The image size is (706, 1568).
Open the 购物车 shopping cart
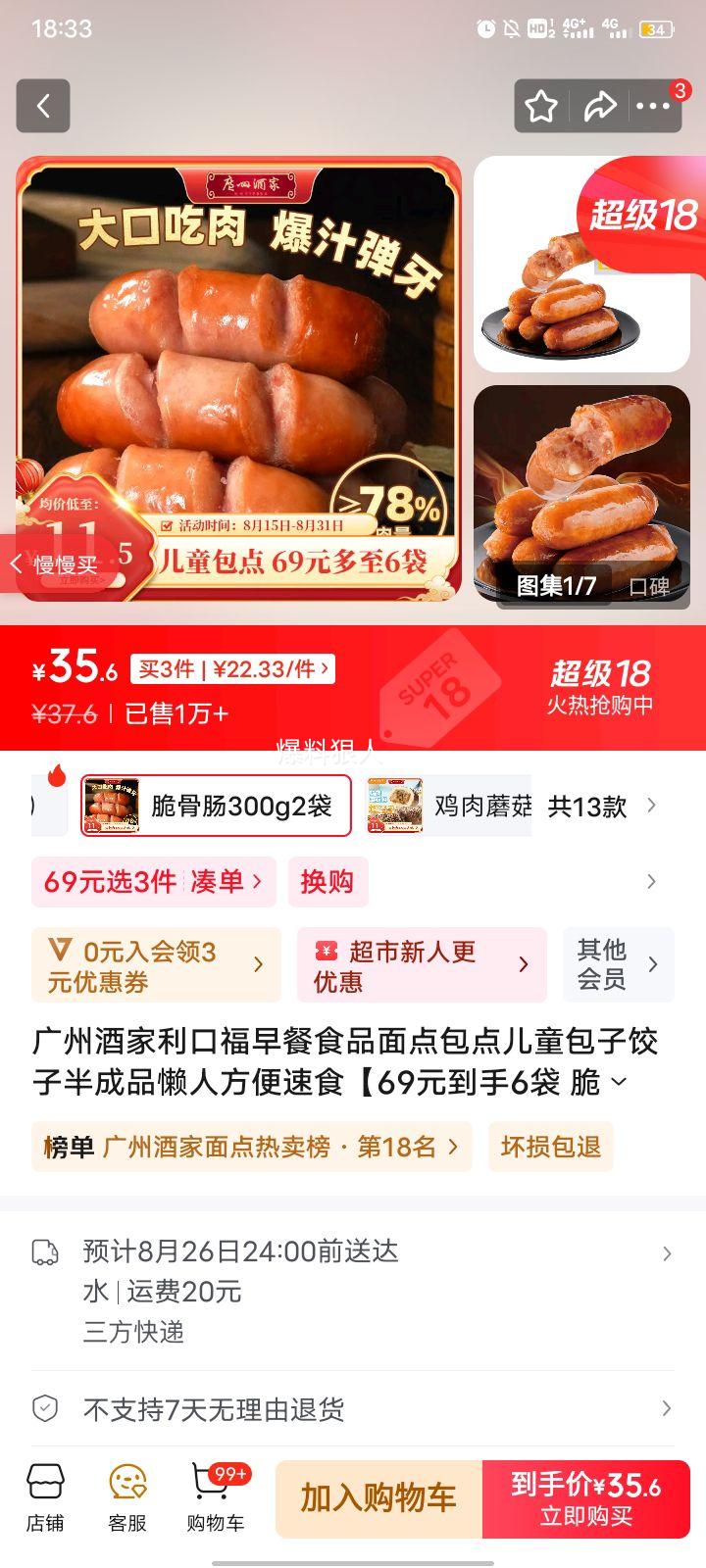tap(215, 1497)
